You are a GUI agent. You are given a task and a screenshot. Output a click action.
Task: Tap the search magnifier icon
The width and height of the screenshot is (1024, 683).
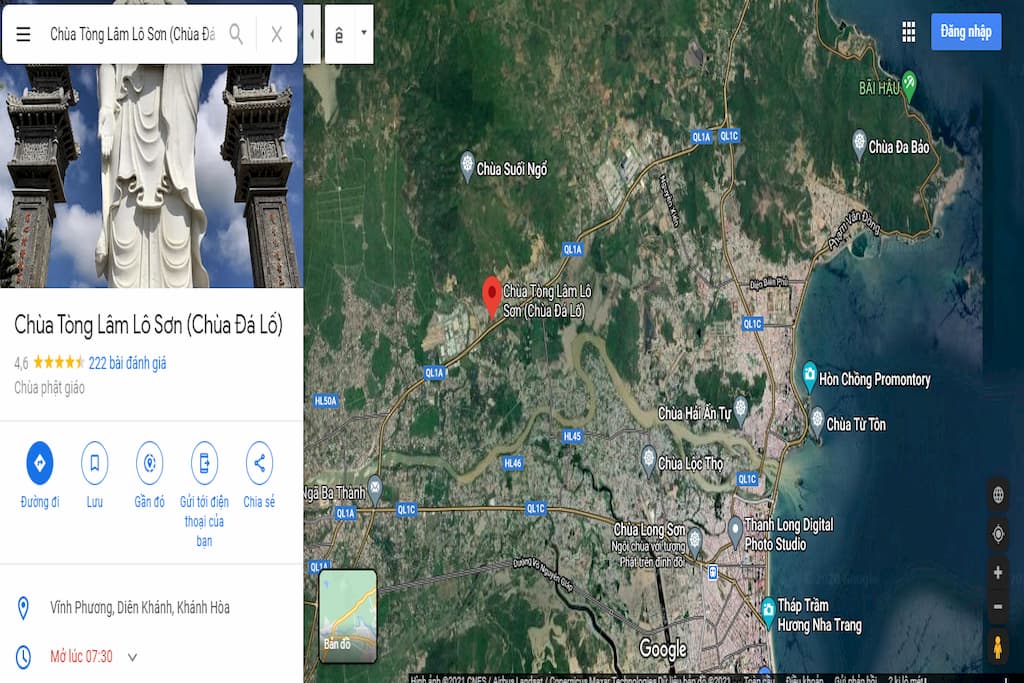[236, 34]
